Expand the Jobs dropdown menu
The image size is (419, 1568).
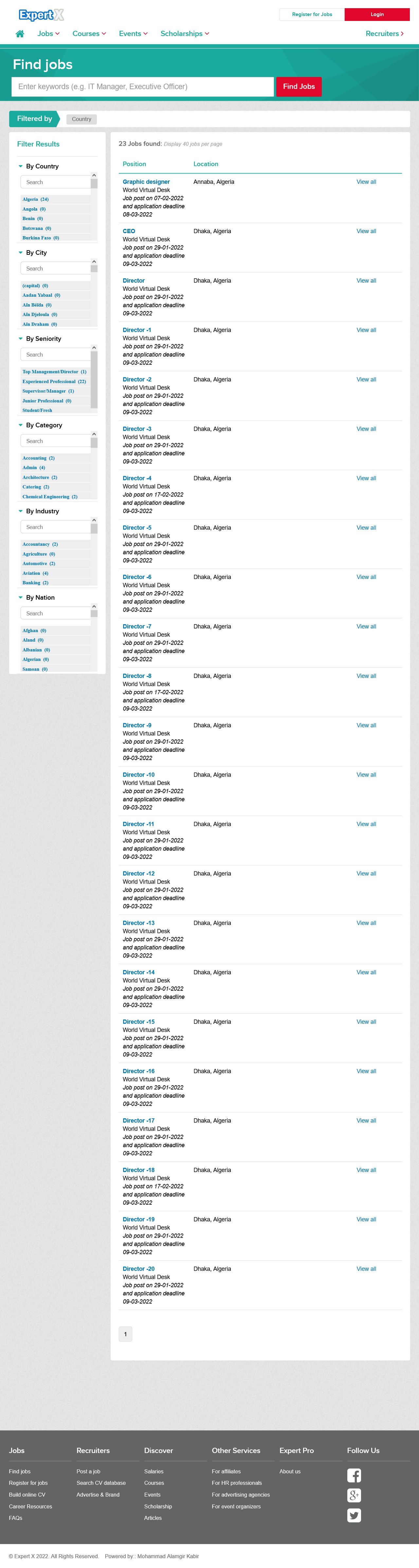coord(49,34)
